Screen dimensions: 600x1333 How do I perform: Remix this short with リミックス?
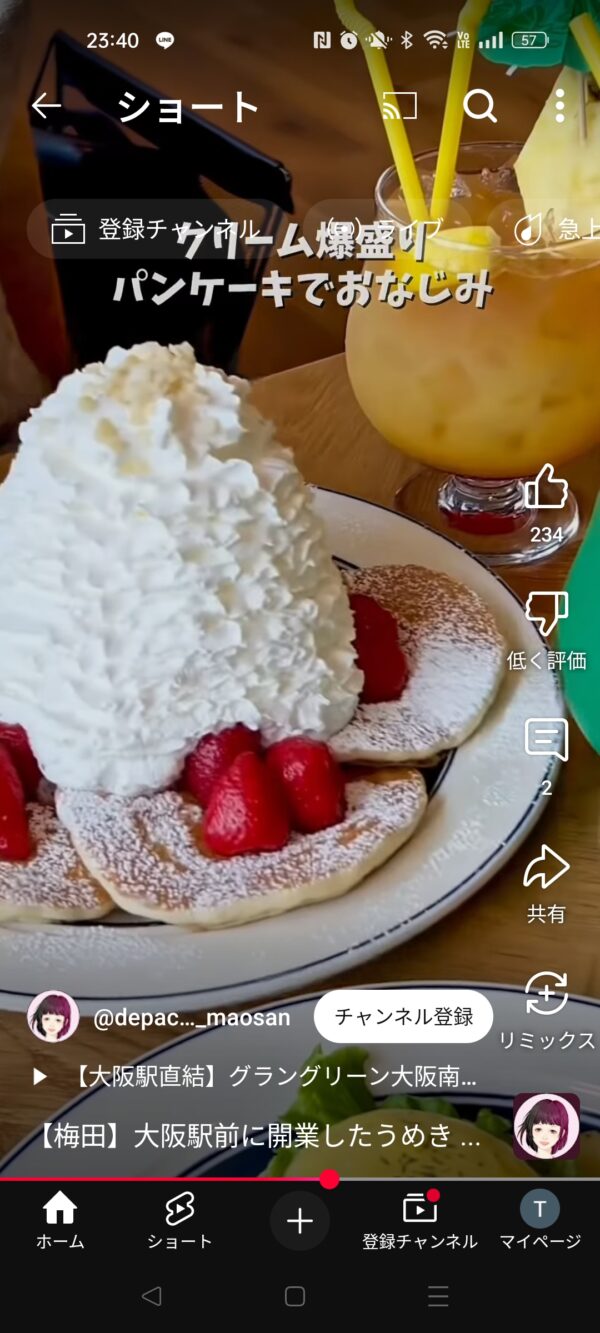coord(546,995)
